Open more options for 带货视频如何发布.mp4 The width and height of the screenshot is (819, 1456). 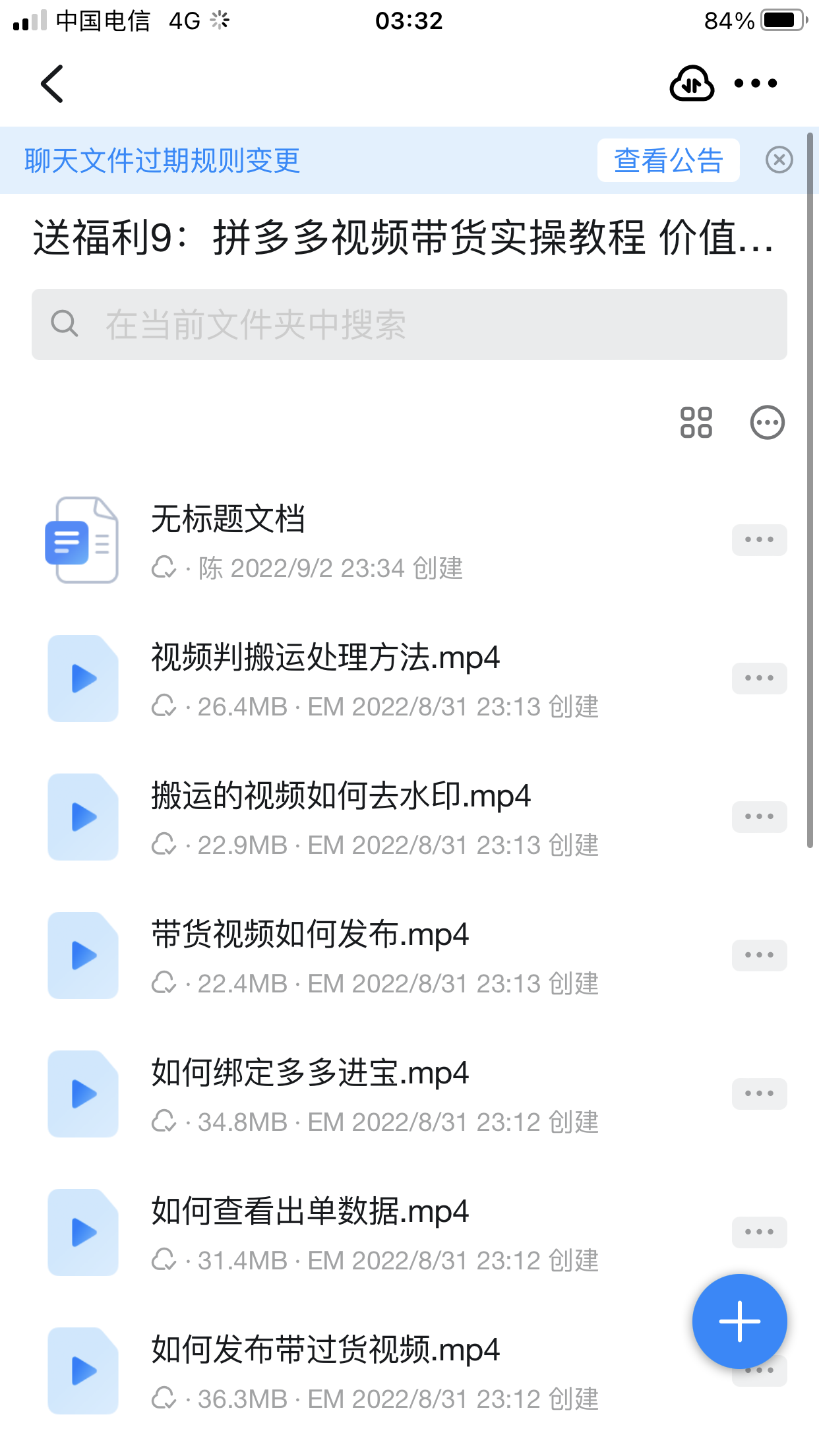click(x=759, y=956)
